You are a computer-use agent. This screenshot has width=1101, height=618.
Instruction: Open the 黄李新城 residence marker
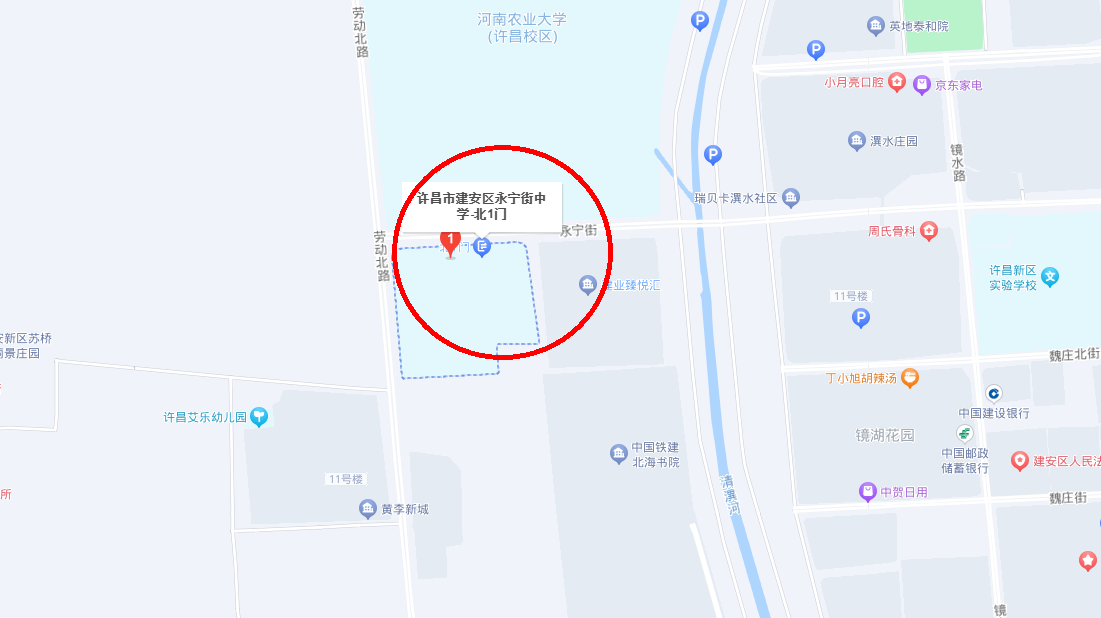(x=368, y=509)
